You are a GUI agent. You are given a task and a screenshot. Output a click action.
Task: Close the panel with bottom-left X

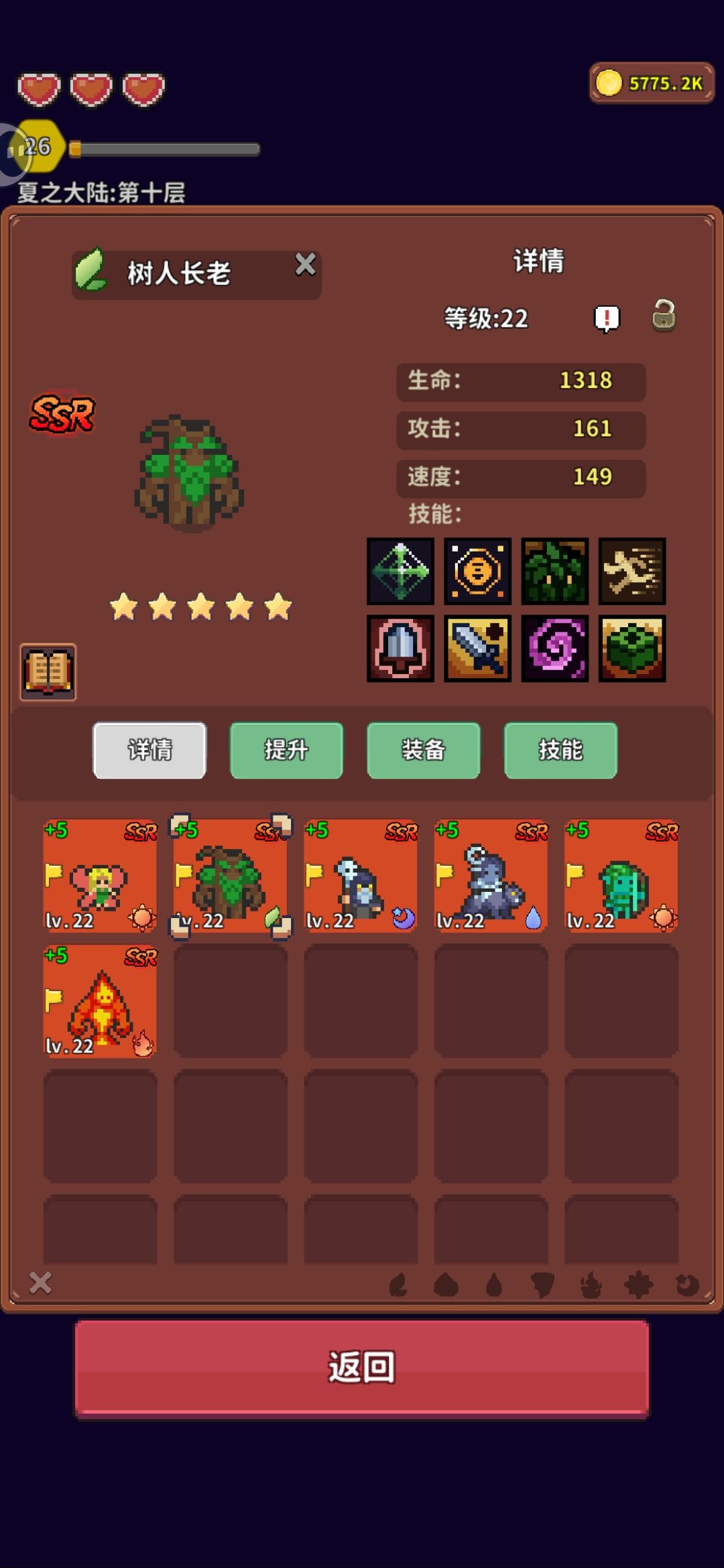40,1283
